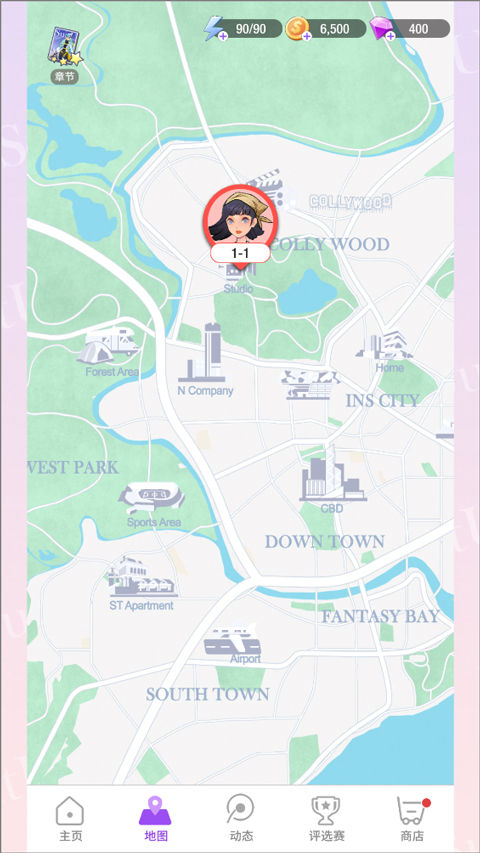The width and height of the screenshot is (480, 853).
Task: Select the ST Apartment location
Action: [142, 583]
